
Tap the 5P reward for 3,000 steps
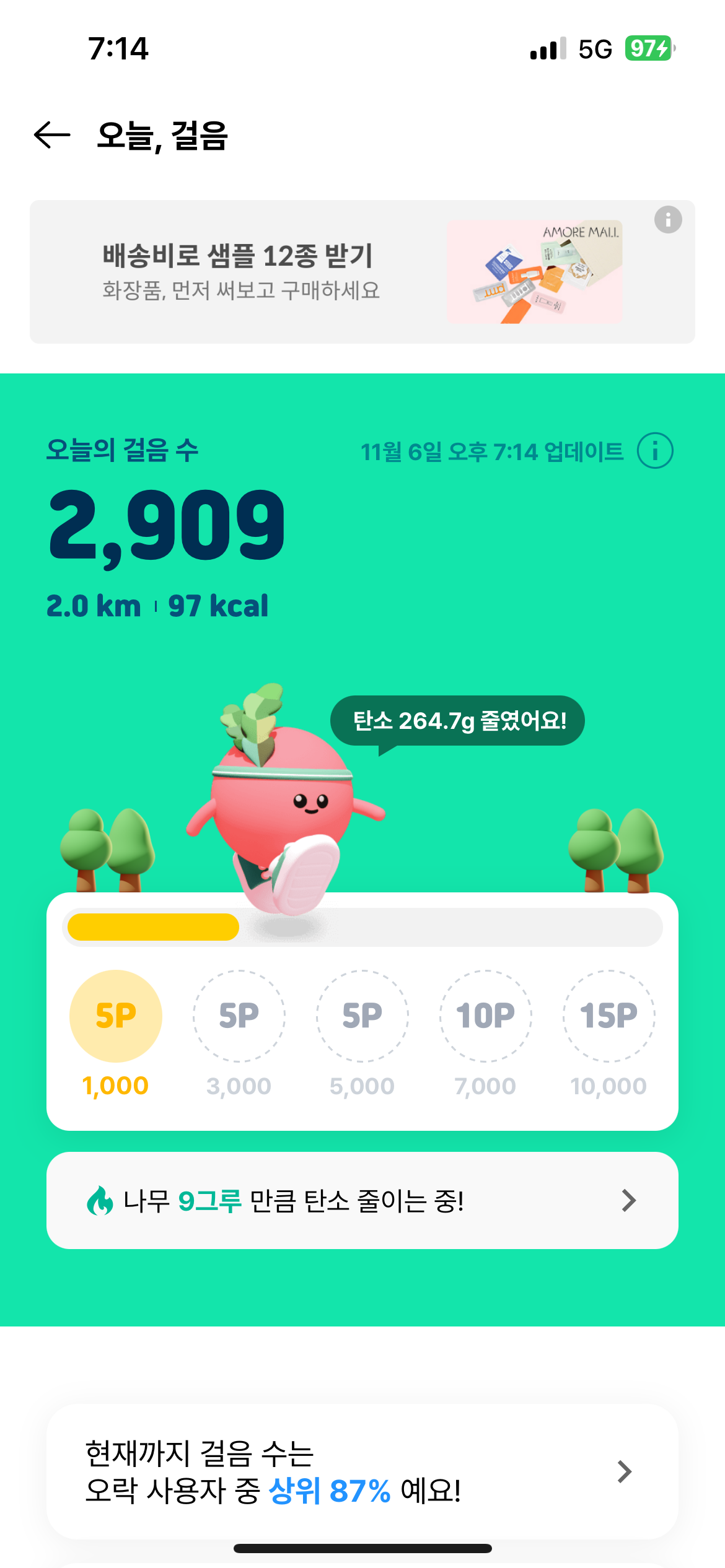click(239, 1016)
